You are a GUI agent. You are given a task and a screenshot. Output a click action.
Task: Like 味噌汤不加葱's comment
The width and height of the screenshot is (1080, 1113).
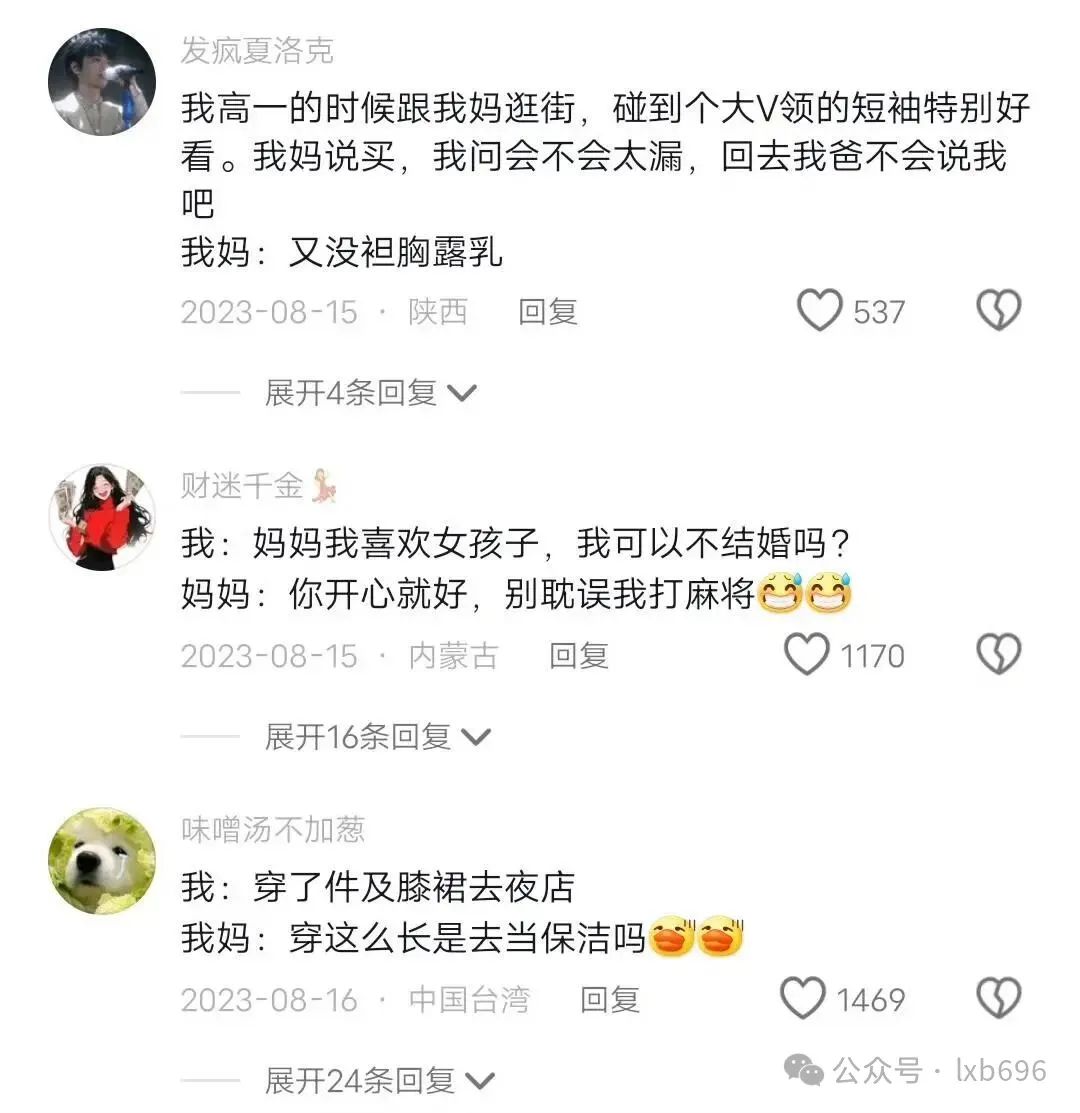click(x=802, y=999)
